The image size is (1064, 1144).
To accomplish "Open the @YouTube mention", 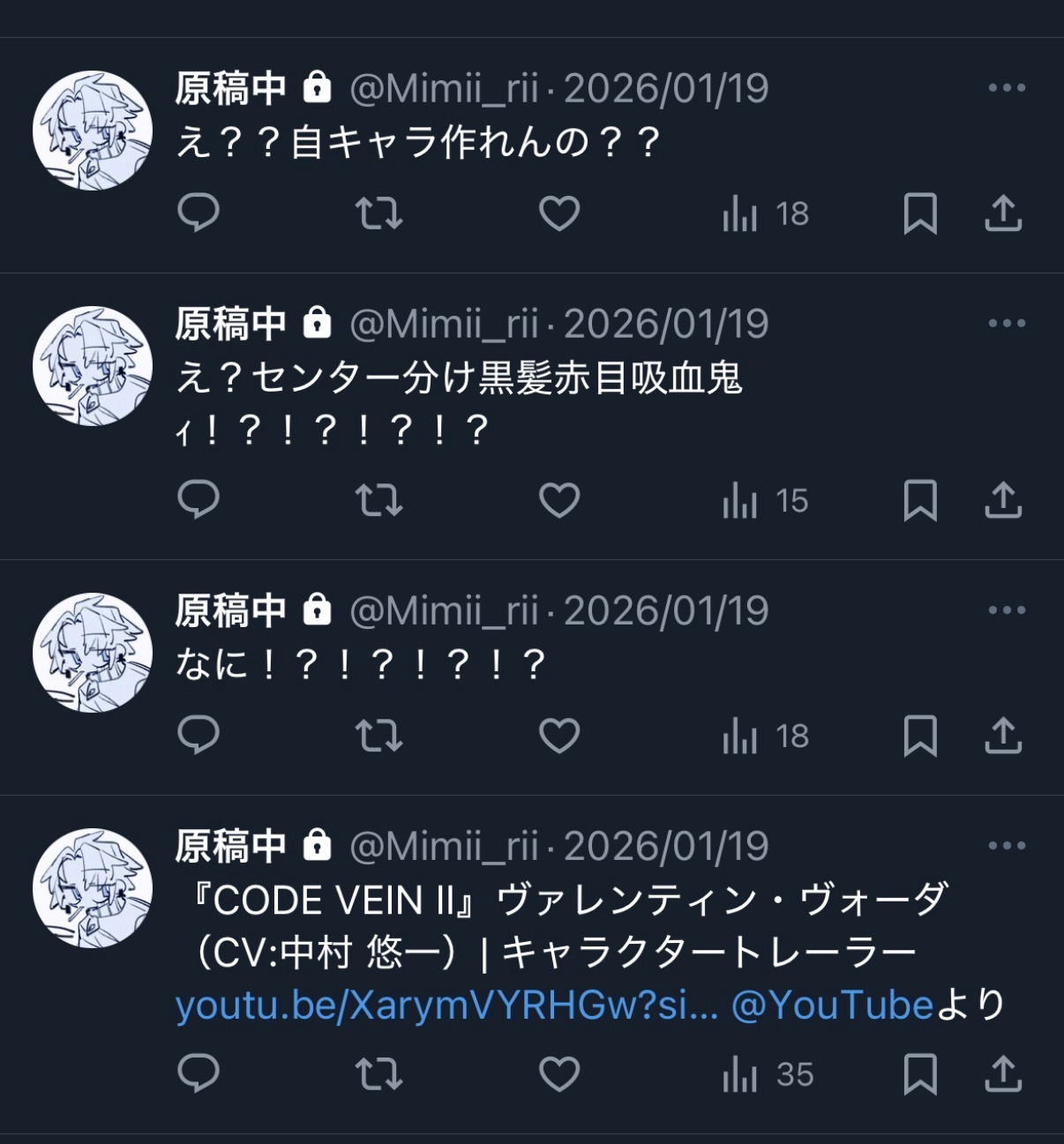I will (x=832, y=1006).
